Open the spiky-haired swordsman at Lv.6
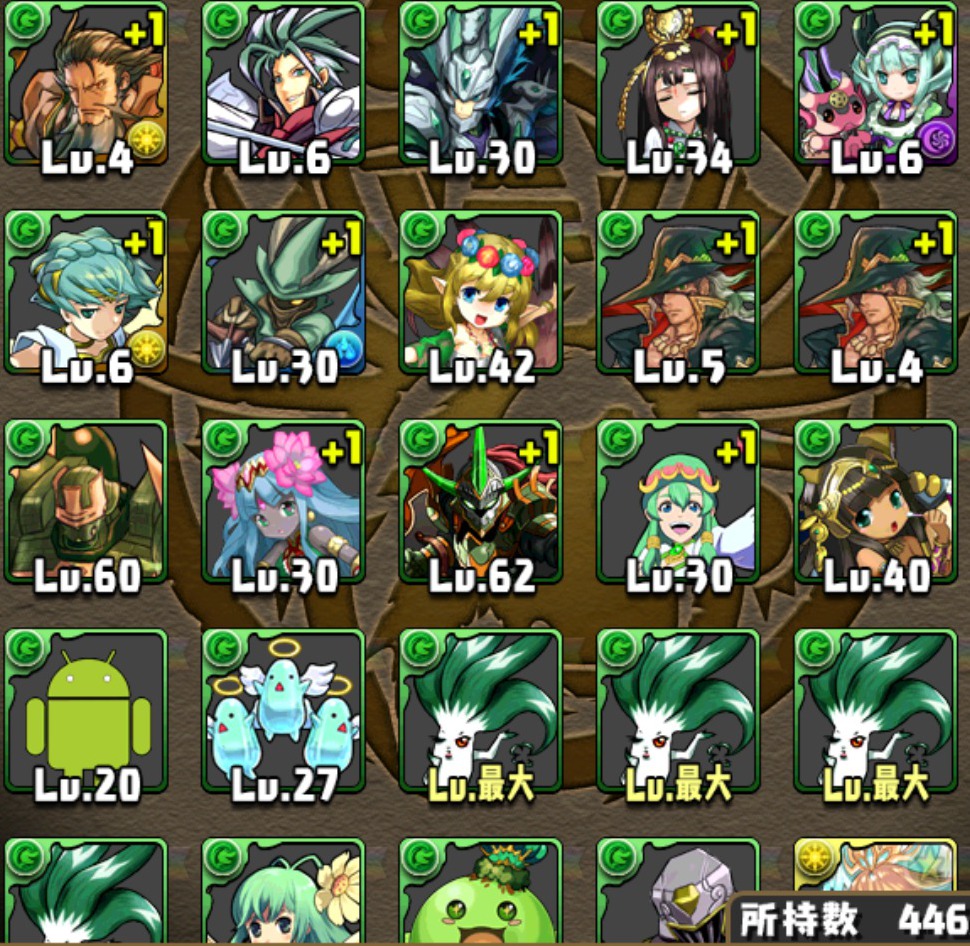The image size is (970, 946). click(283, 85)
